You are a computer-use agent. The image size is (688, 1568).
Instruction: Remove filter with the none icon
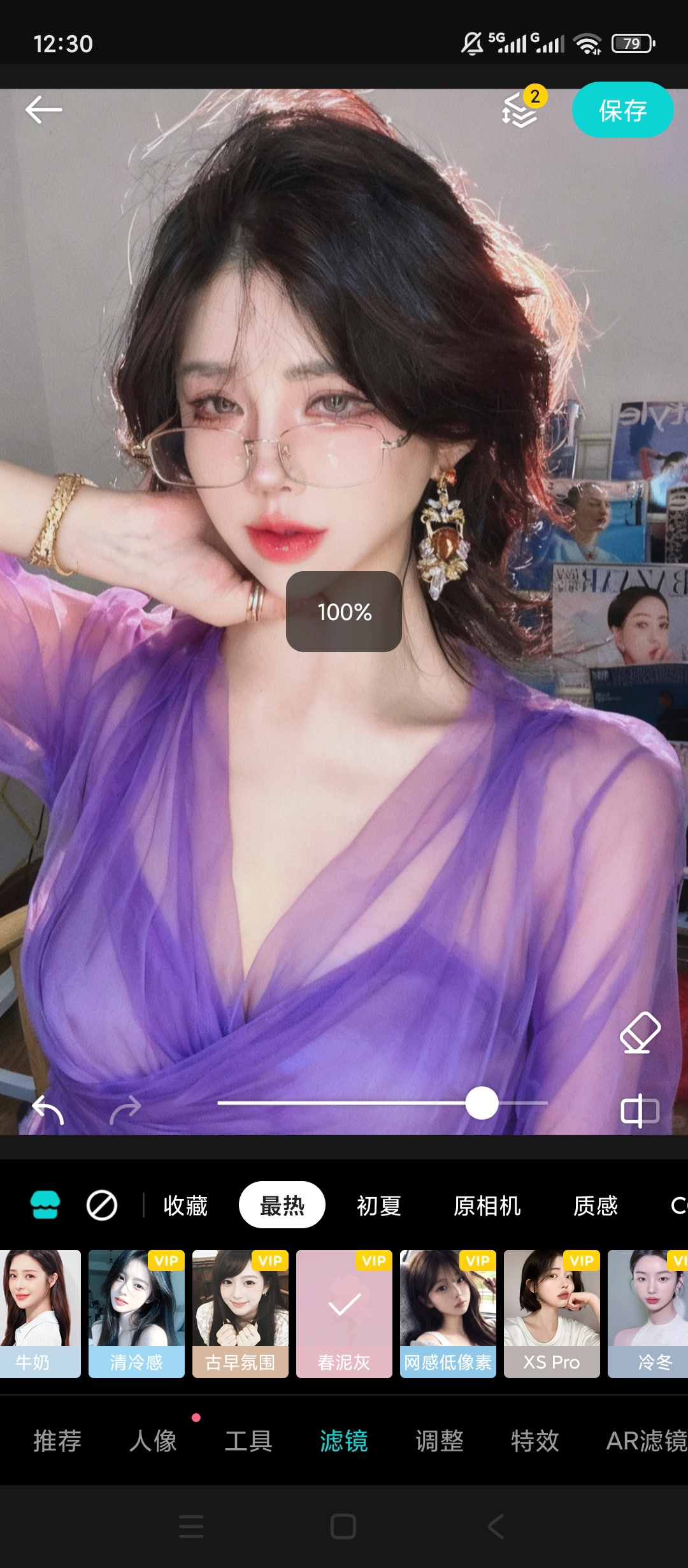click(x=102, y=1205)
